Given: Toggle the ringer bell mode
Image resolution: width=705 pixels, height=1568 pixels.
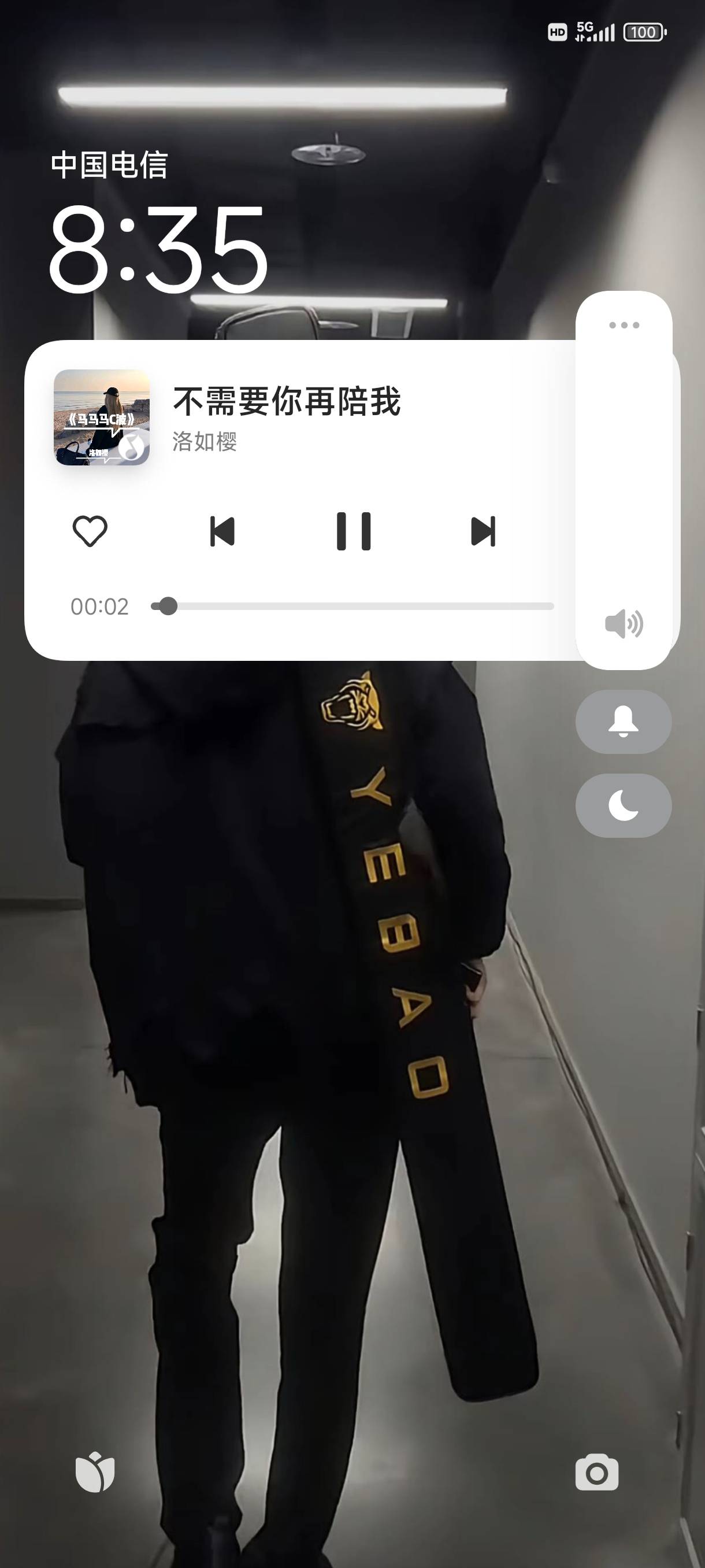Looking at the screenshot, I should click(624, 722).
